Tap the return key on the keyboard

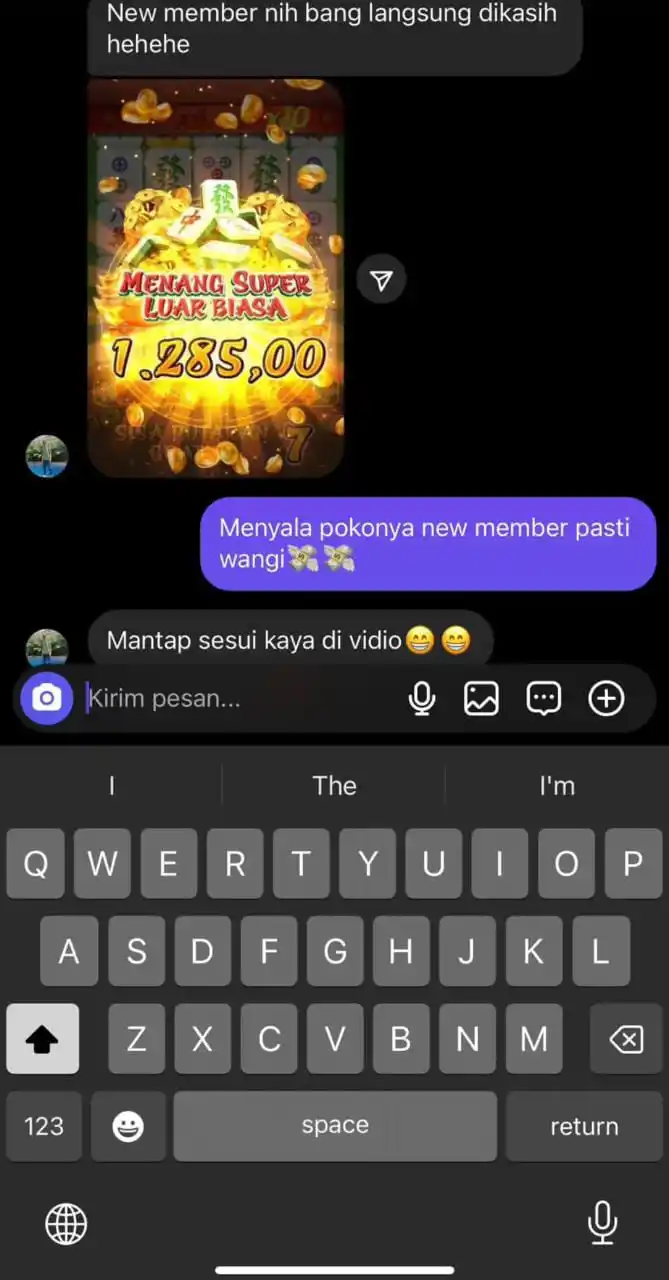pos(584,1126)
